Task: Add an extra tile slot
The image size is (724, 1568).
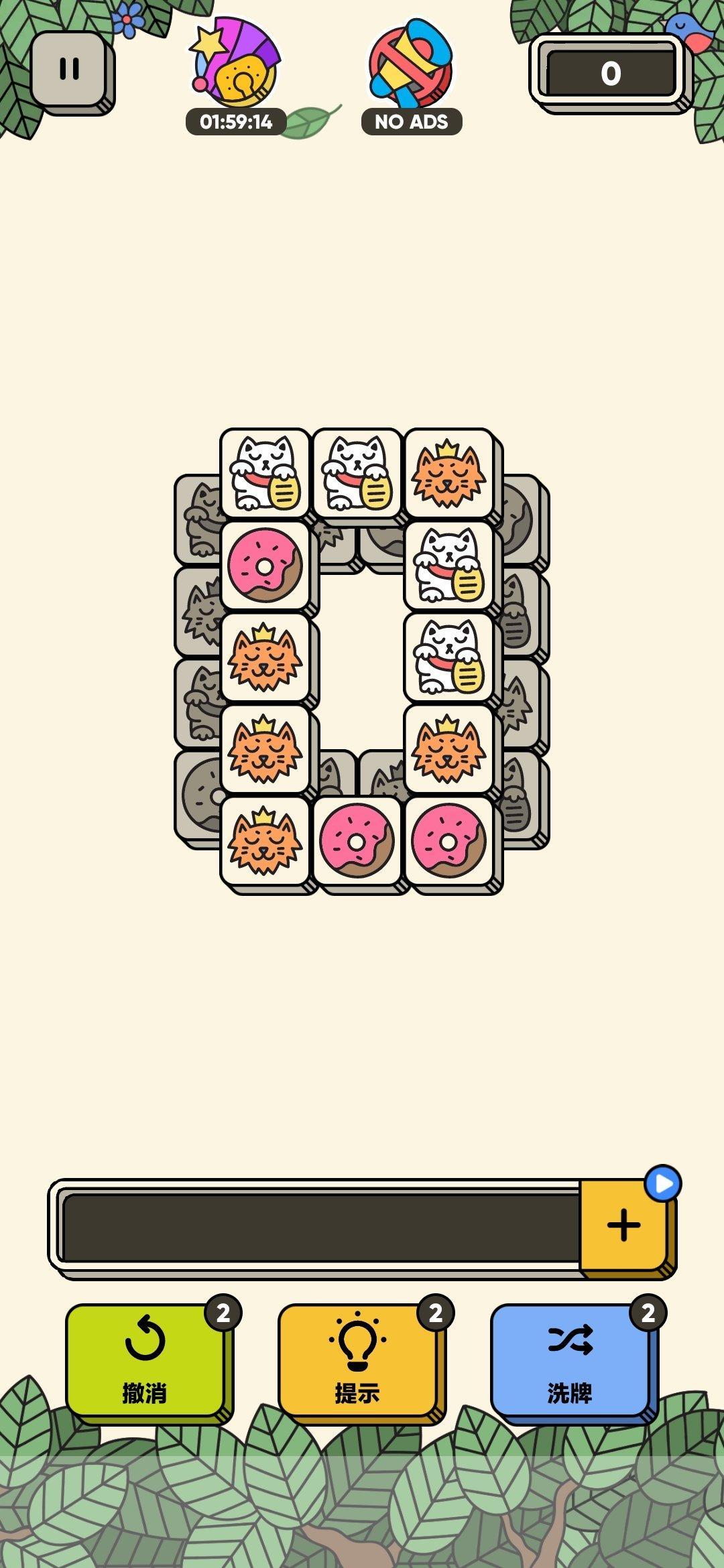Action: point(623,1225)
